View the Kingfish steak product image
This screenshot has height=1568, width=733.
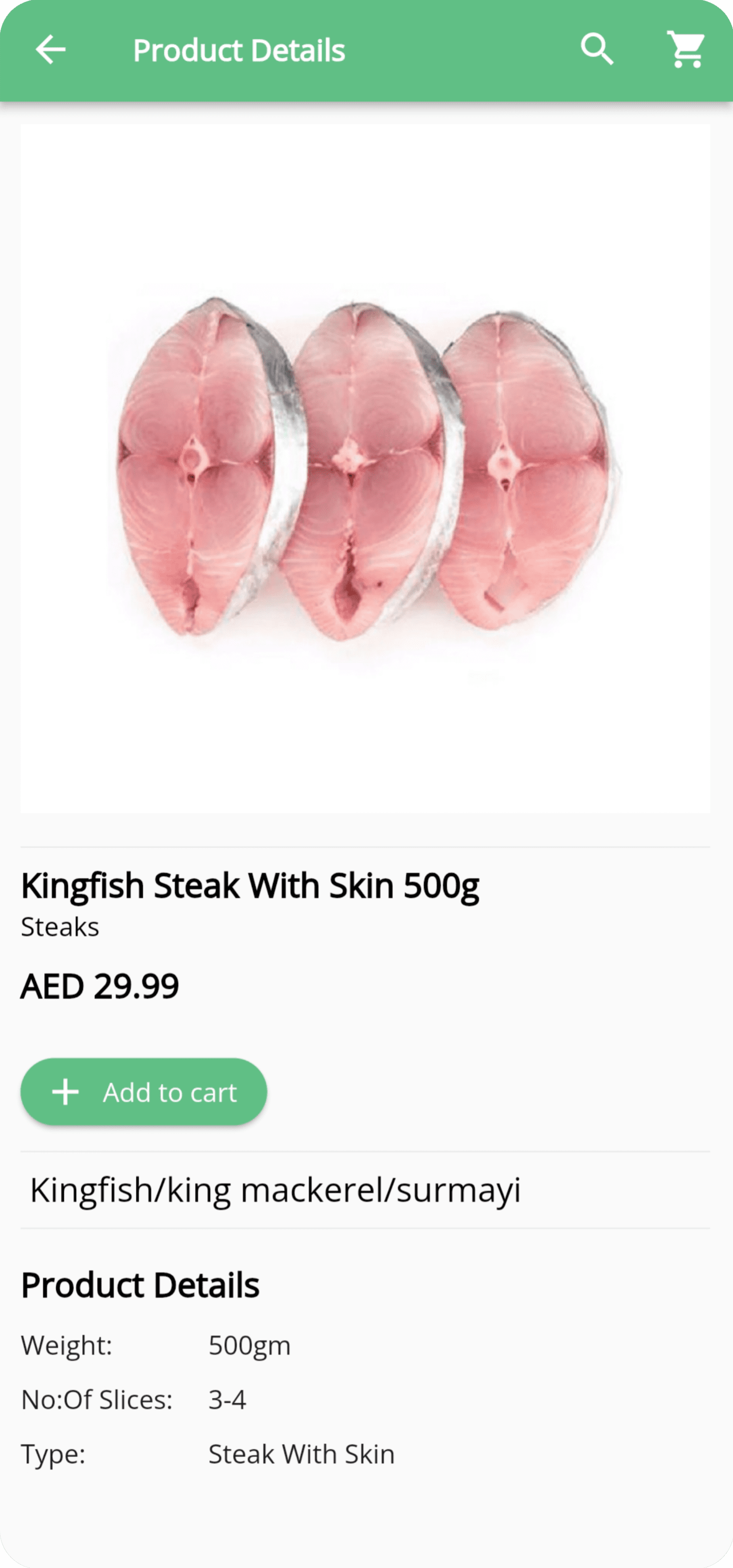click(365, 469)
